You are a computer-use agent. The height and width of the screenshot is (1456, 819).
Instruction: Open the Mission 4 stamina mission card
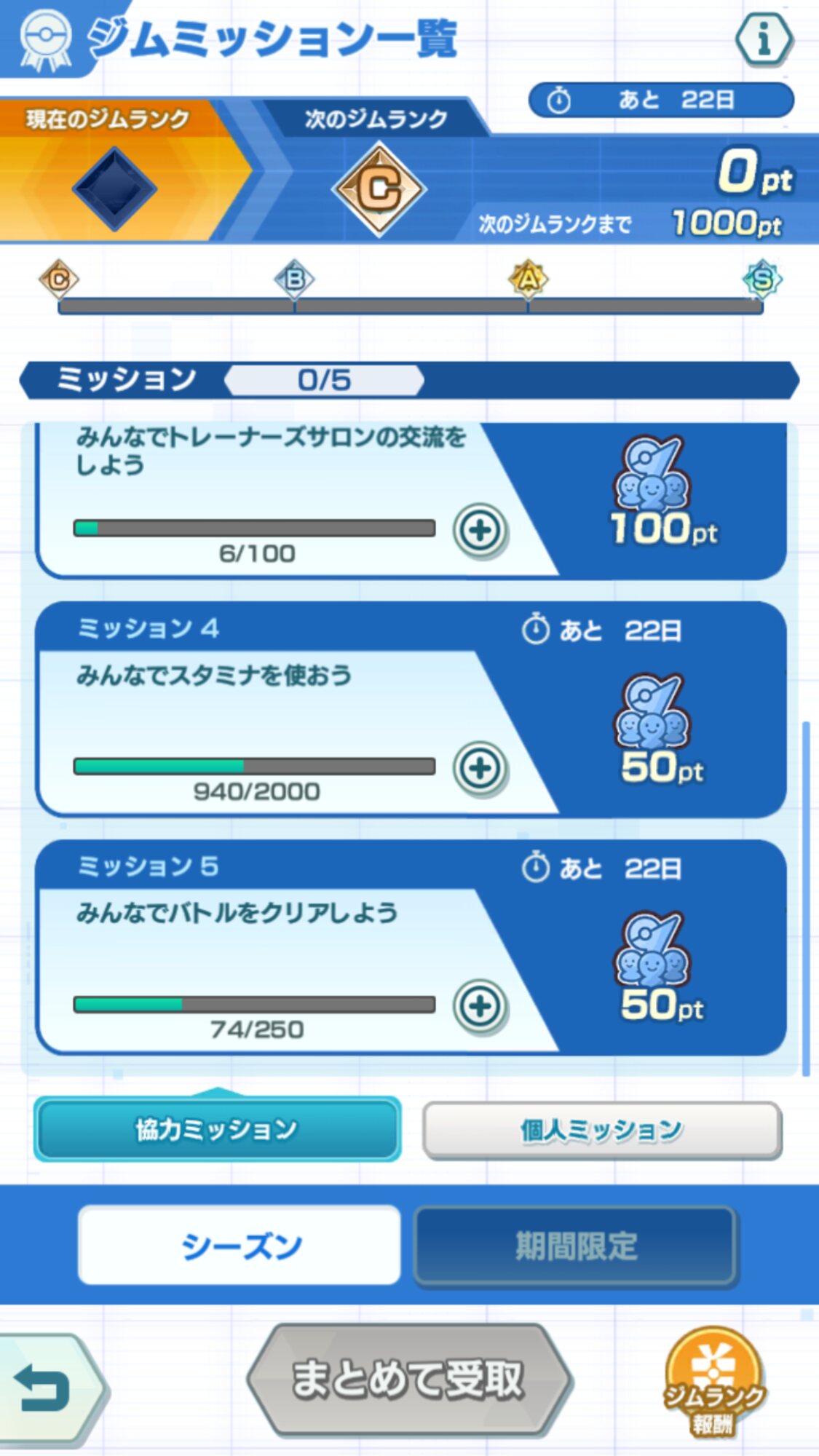[411, 709]
